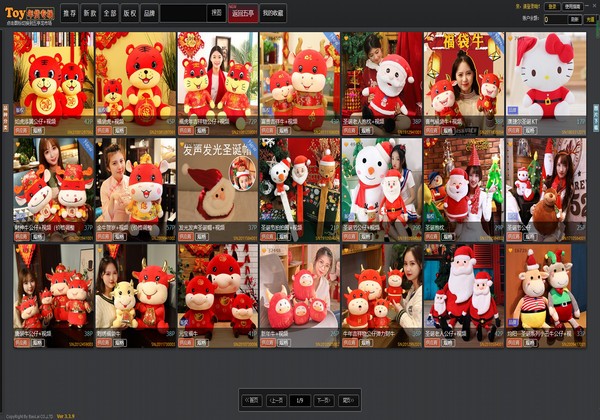Go to the first page (首页)
The image size is (600, 420).
(x=250, y=400)
